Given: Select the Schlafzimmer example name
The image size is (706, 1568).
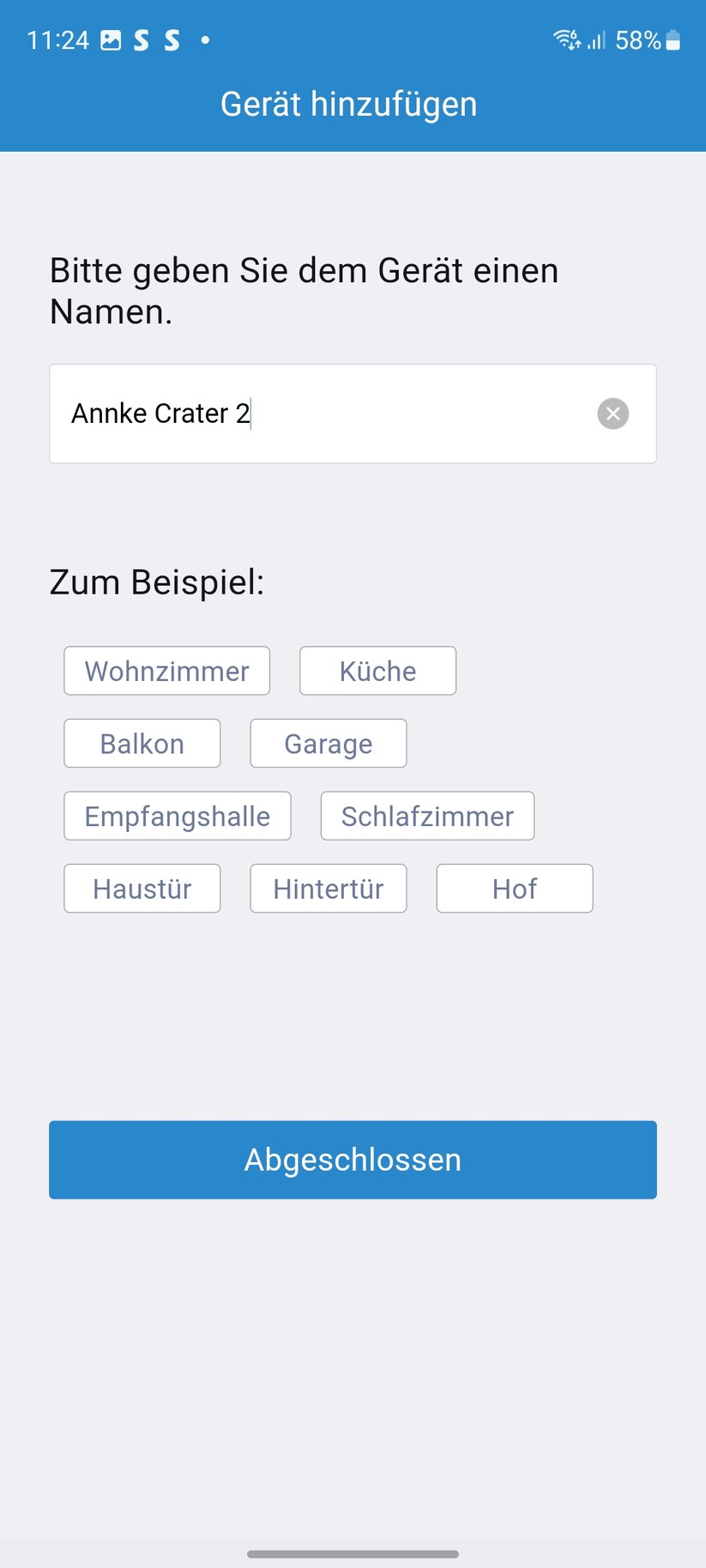Looking at the screenshot, I should click(x=427, y=816).
